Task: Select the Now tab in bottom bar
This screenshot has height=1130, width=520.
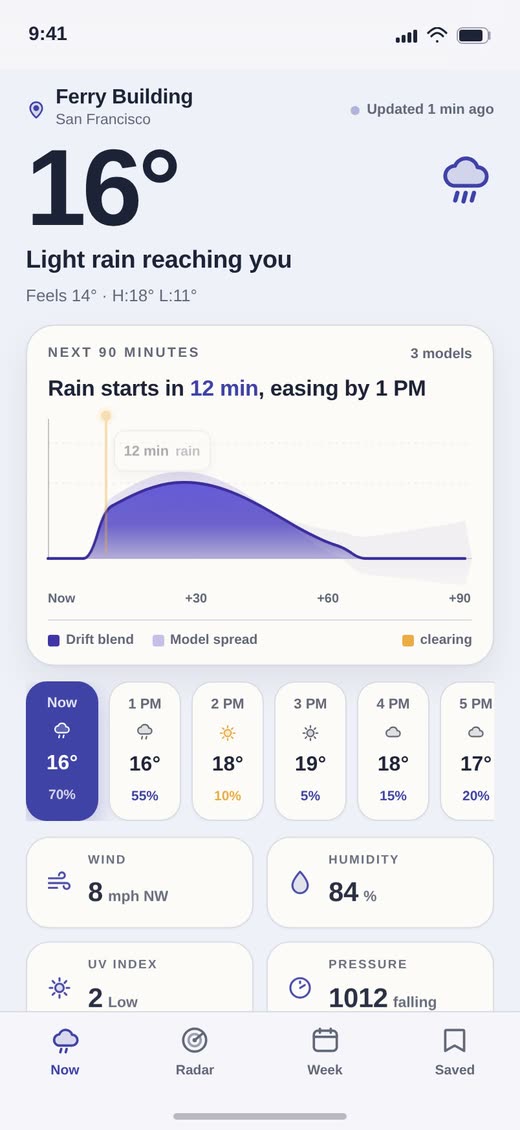Action: click(65, 1052)
